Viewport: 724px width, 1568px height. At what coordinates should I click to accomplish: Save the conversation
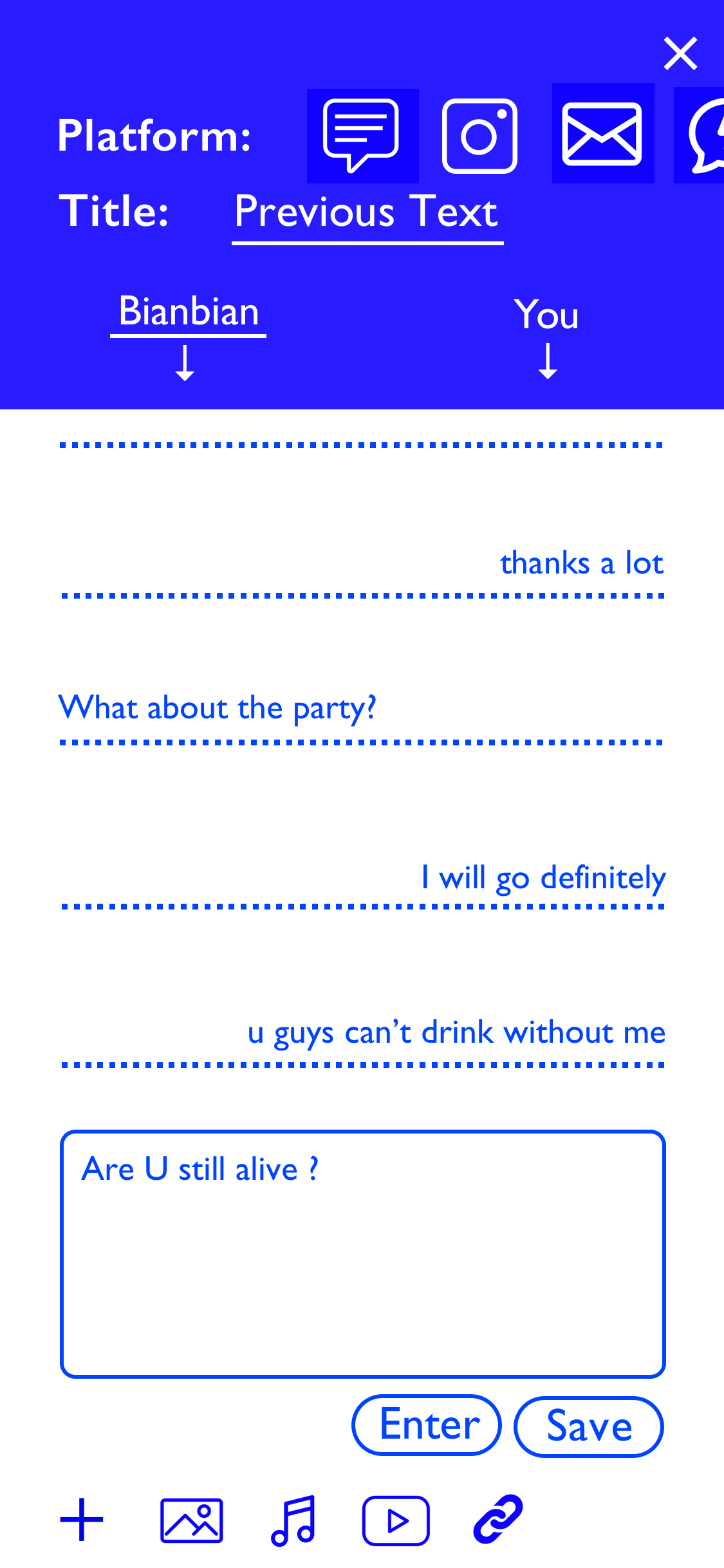589,1426
